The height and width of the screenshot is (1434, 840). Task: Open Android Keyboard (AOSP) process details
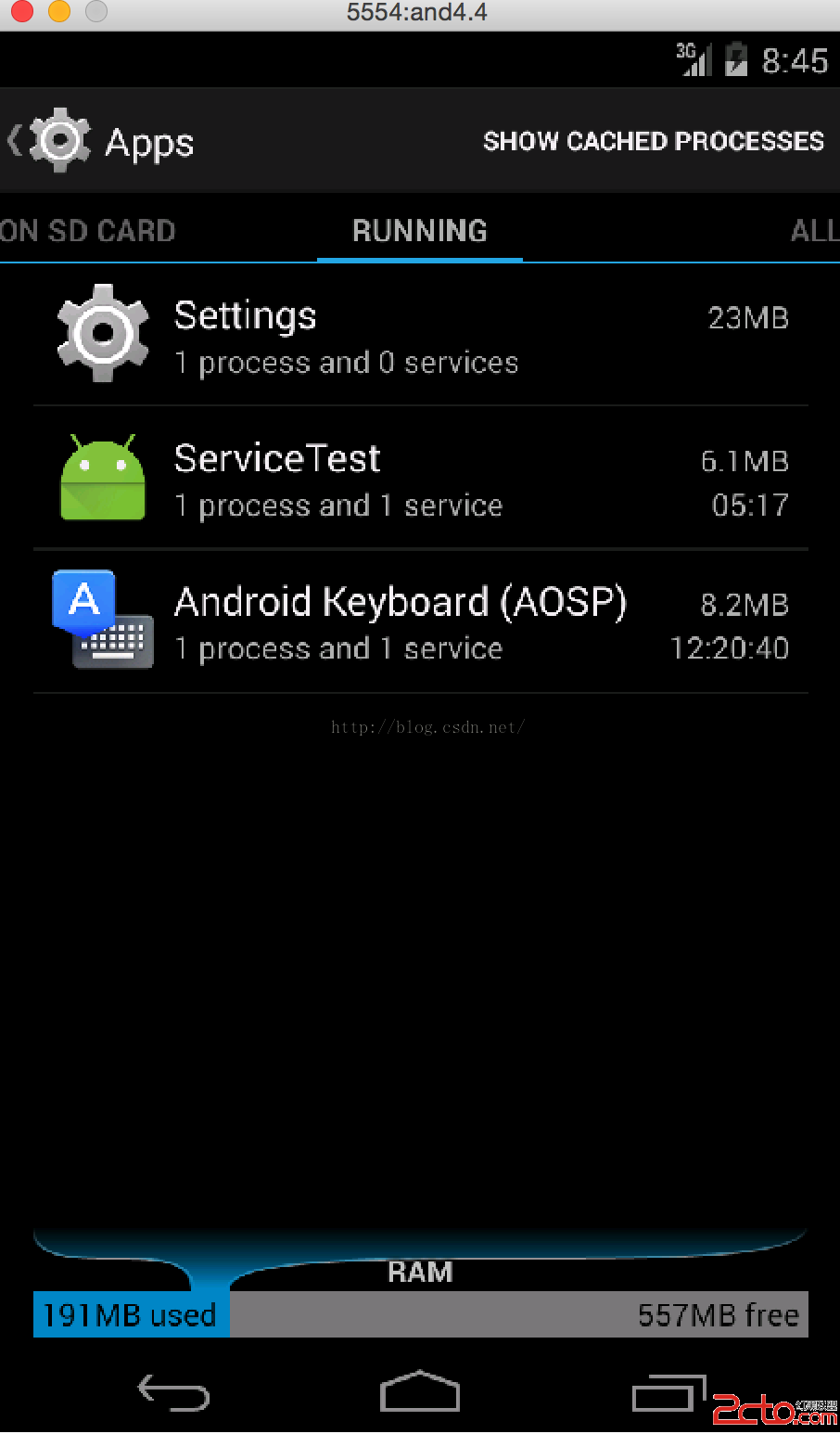click(420, 622)
